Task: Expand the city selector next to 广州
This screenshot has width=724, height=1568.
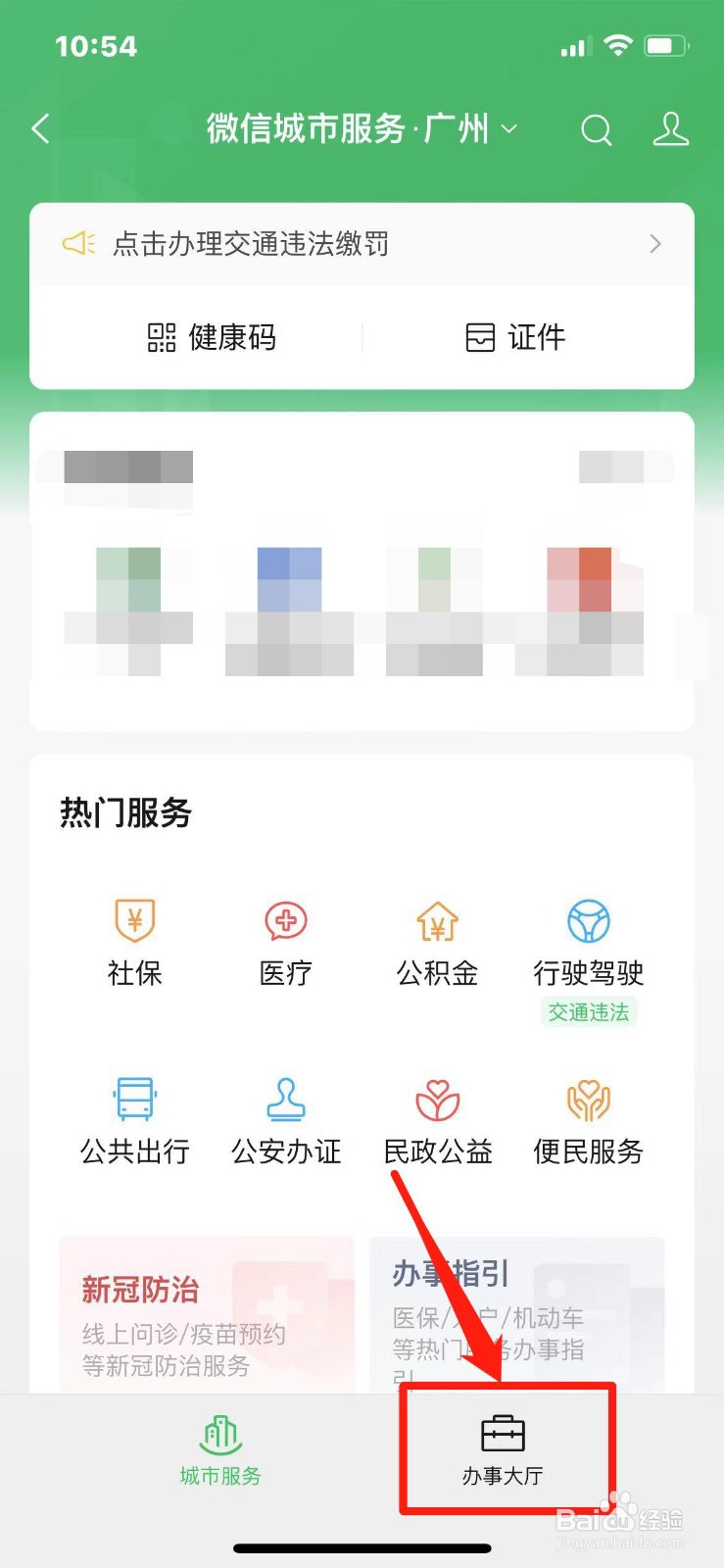Action: pos(508,129)
